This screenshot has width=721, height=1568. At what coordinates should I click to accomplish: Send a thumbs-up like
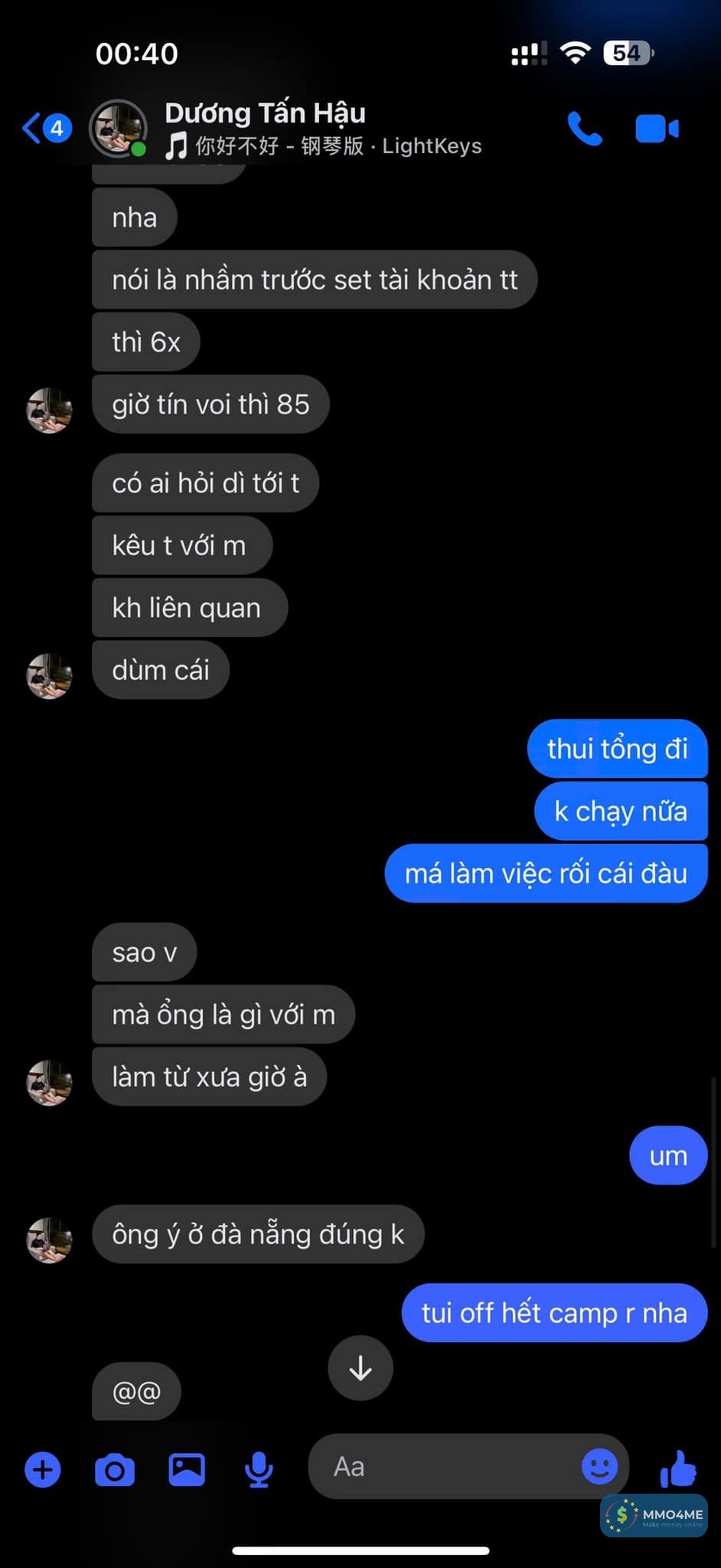click(677, 1468)
